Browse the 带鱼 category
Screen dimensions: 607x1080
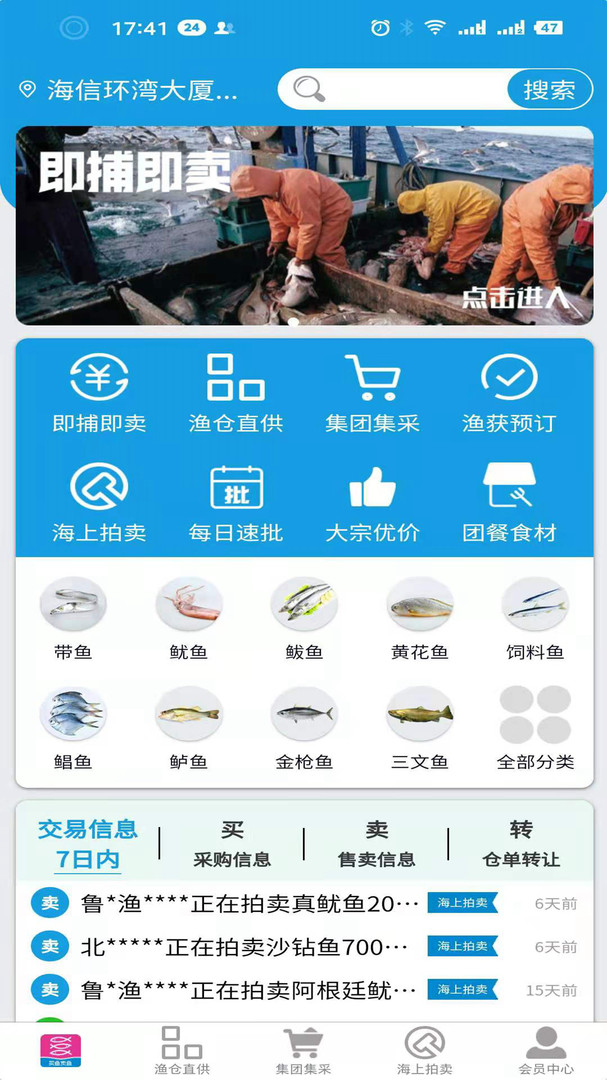73,619
